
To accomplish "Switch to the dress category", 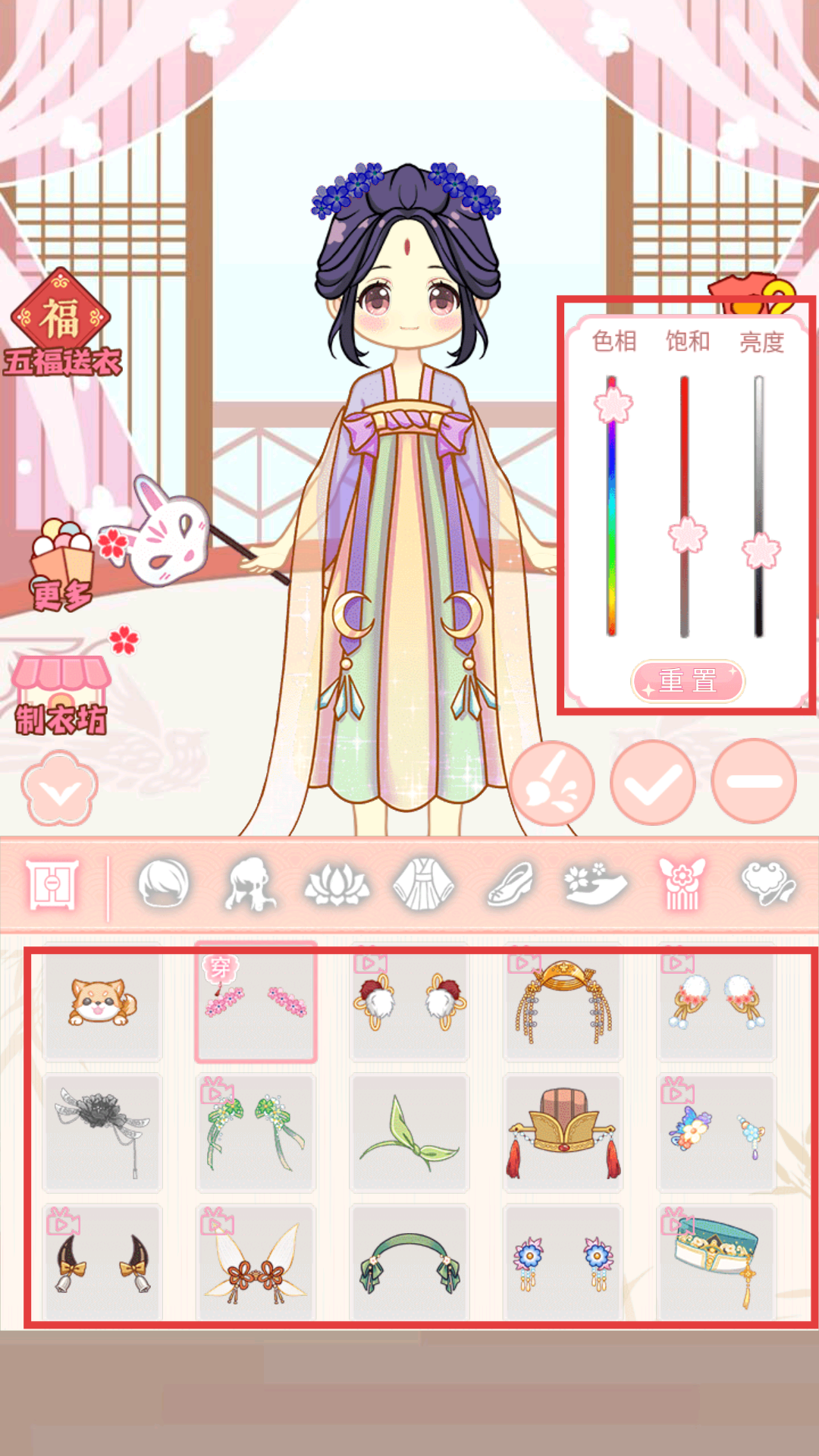I will pyautogui.click(x=423, y=883).
